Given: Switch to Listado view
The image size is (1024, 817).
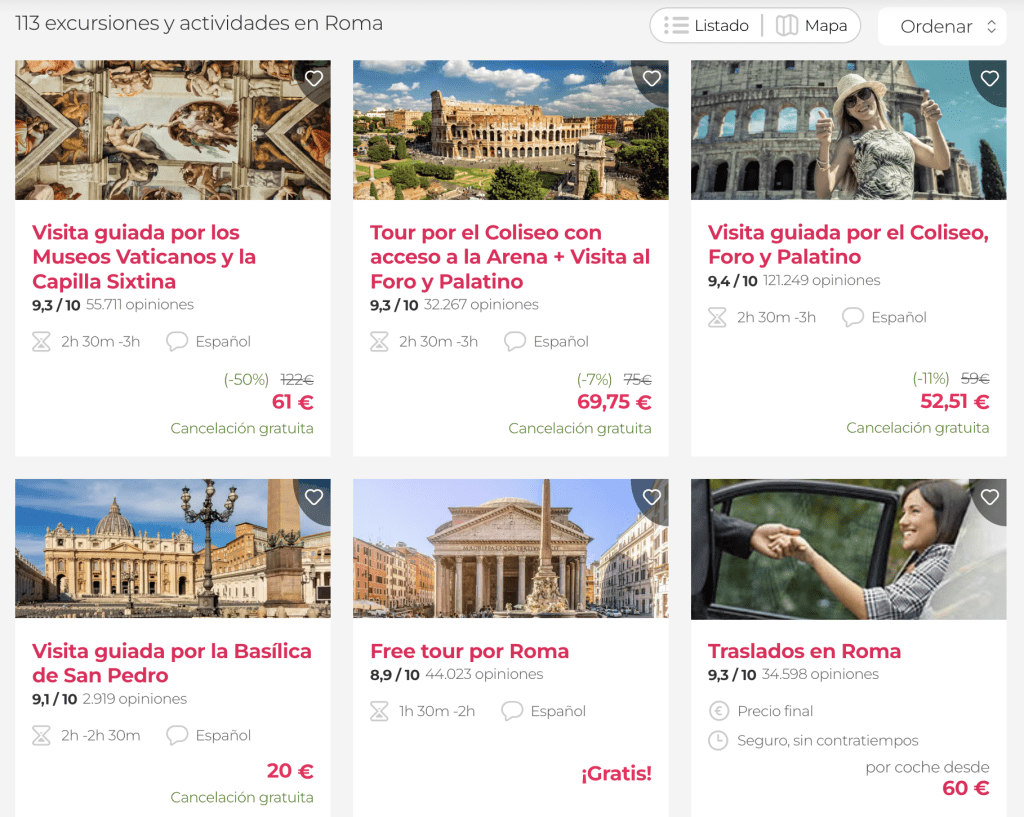Looking at the screenshot, I should [x=706, y=26].
